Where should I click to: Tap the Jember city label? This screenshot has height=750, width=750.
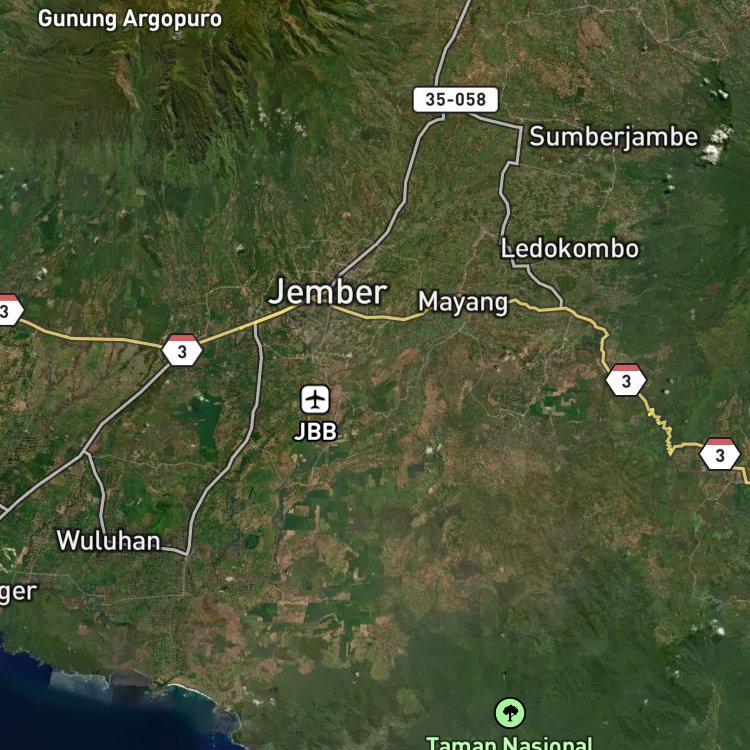click(x=328, y=292)
